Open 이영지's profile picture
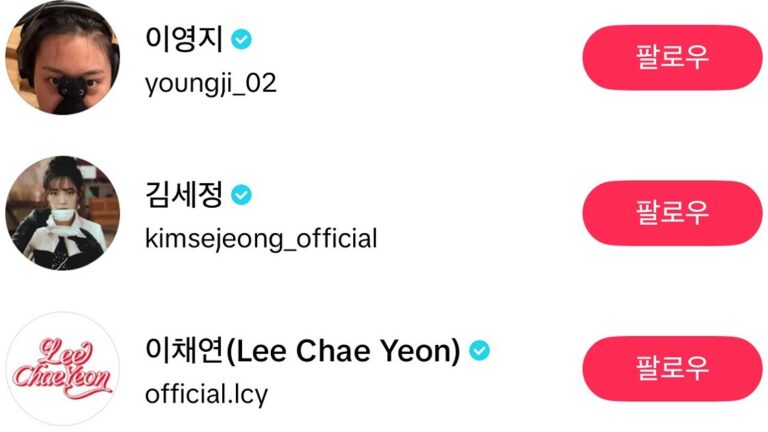 [x=63, y=57]
